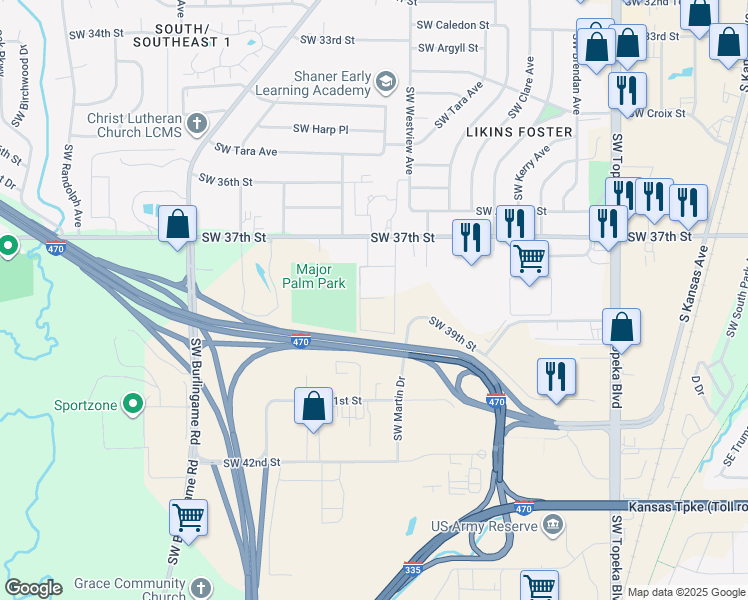The height and width of the screenshot is (600, 748).
Task: Open the Google logo link
Action: pyautogui.click(x=33, y=588)
